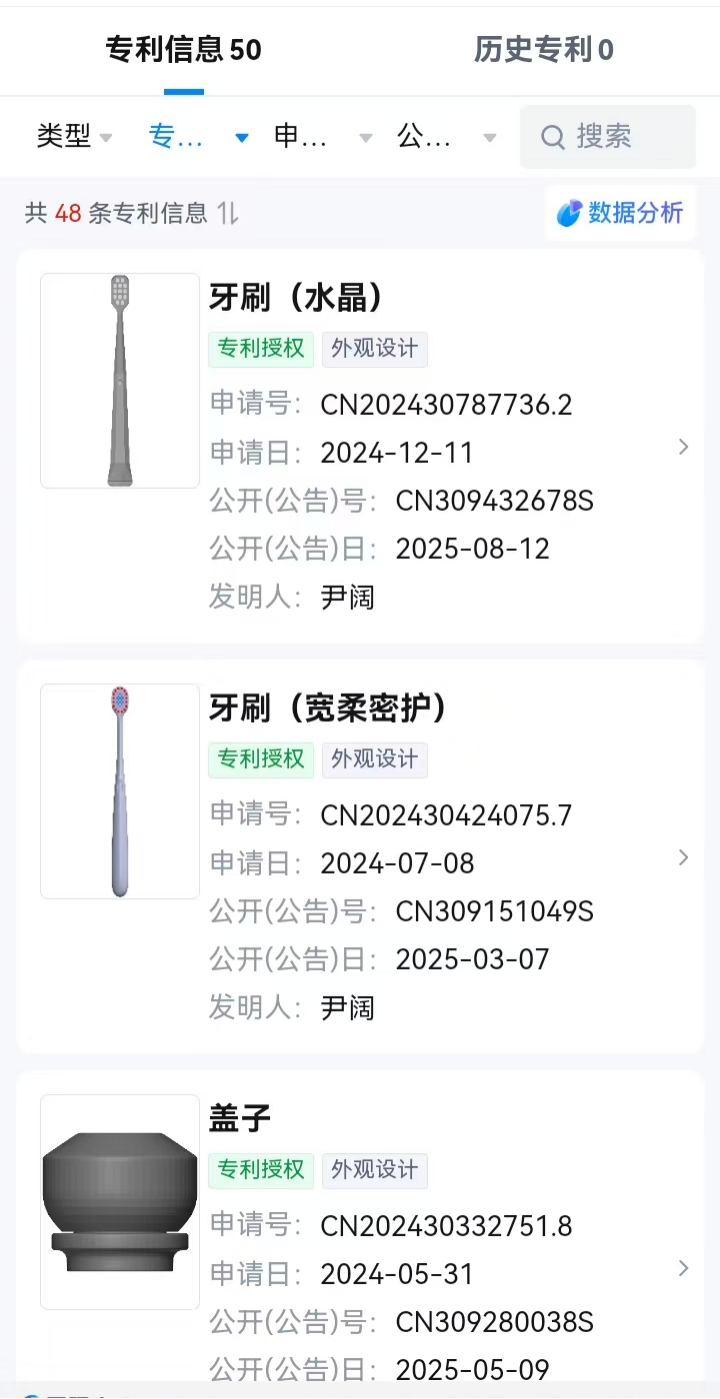Open the 申… filter dropdown

322,137
